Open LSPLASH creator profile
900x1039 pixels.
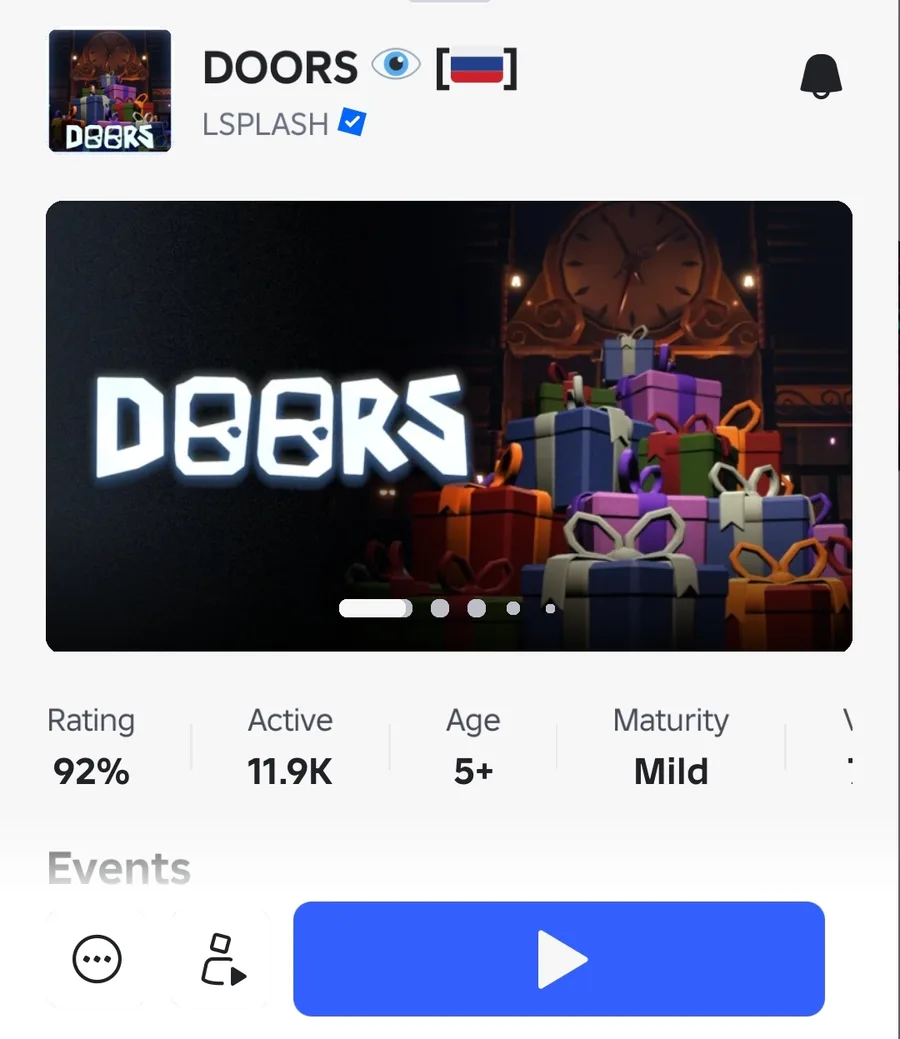266,124
